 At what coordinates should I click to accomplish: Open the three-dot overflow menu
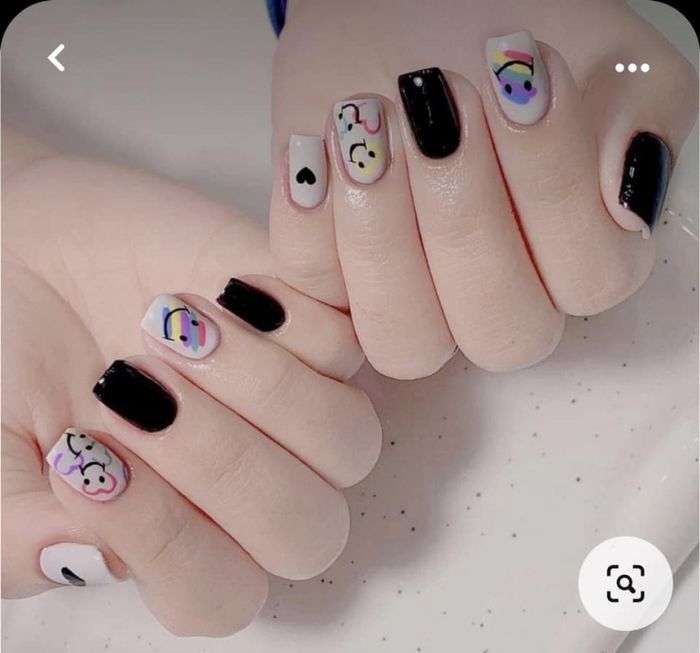coord(632,67)
